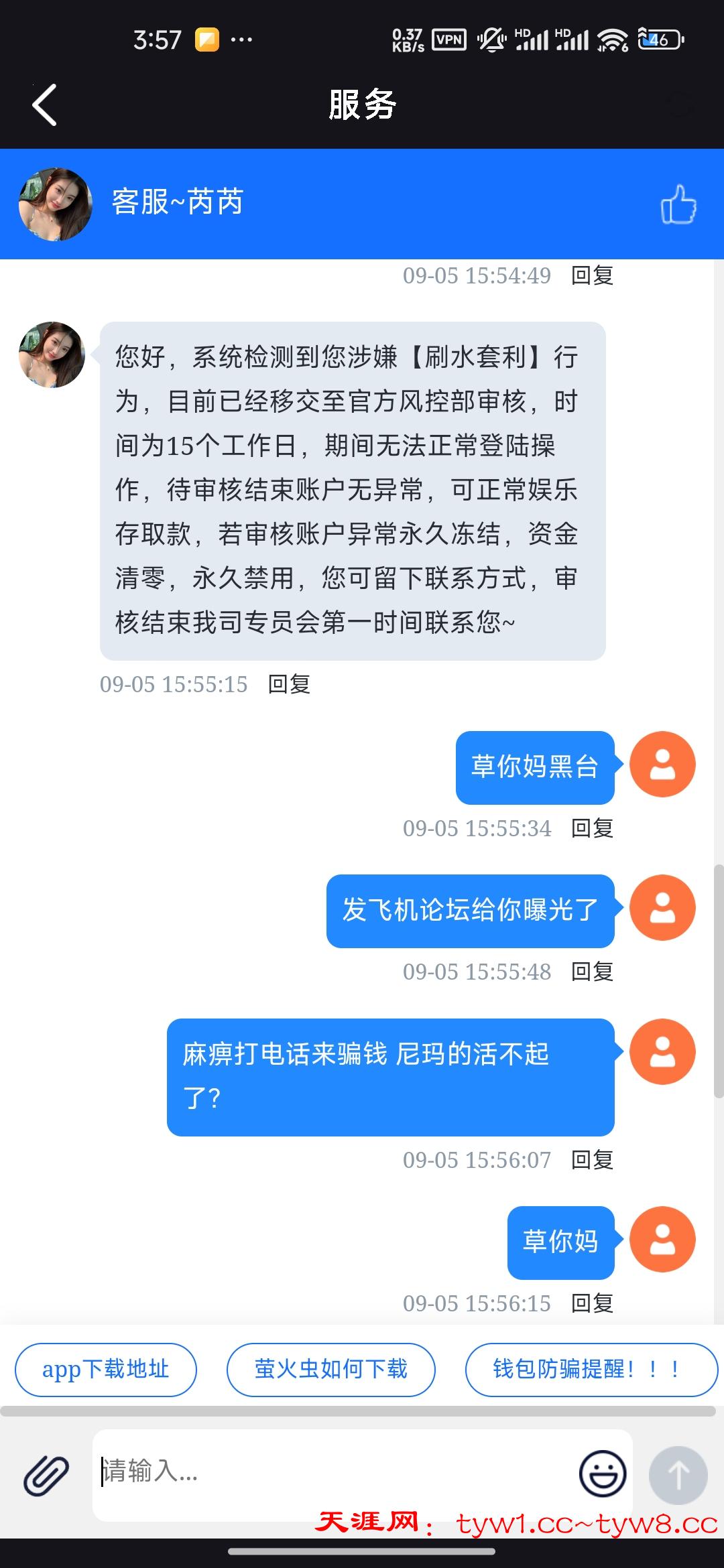Focus the 请输入 message field

[335, 1472]
